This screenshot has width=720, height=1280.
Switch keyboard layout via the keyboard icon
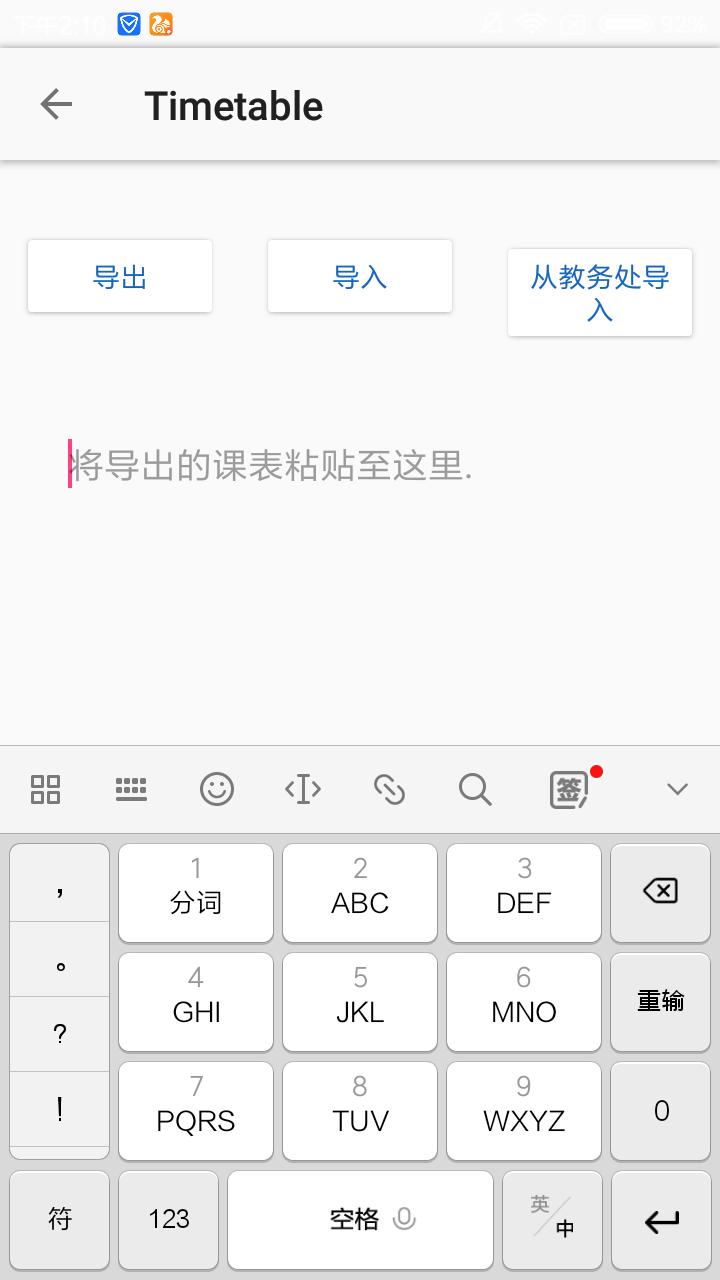coord(131,789)
